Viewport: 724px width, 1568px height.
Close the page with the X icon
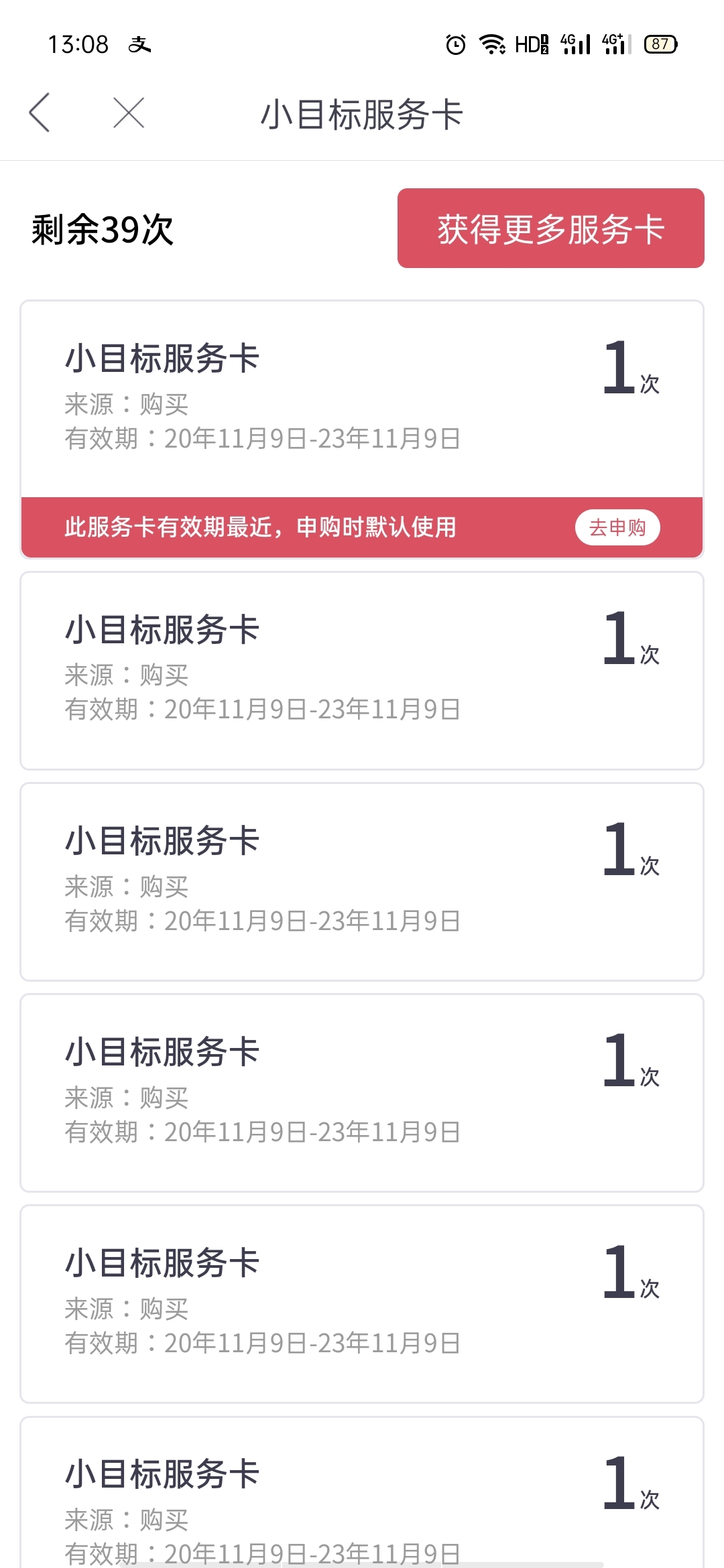pos(129,113)
